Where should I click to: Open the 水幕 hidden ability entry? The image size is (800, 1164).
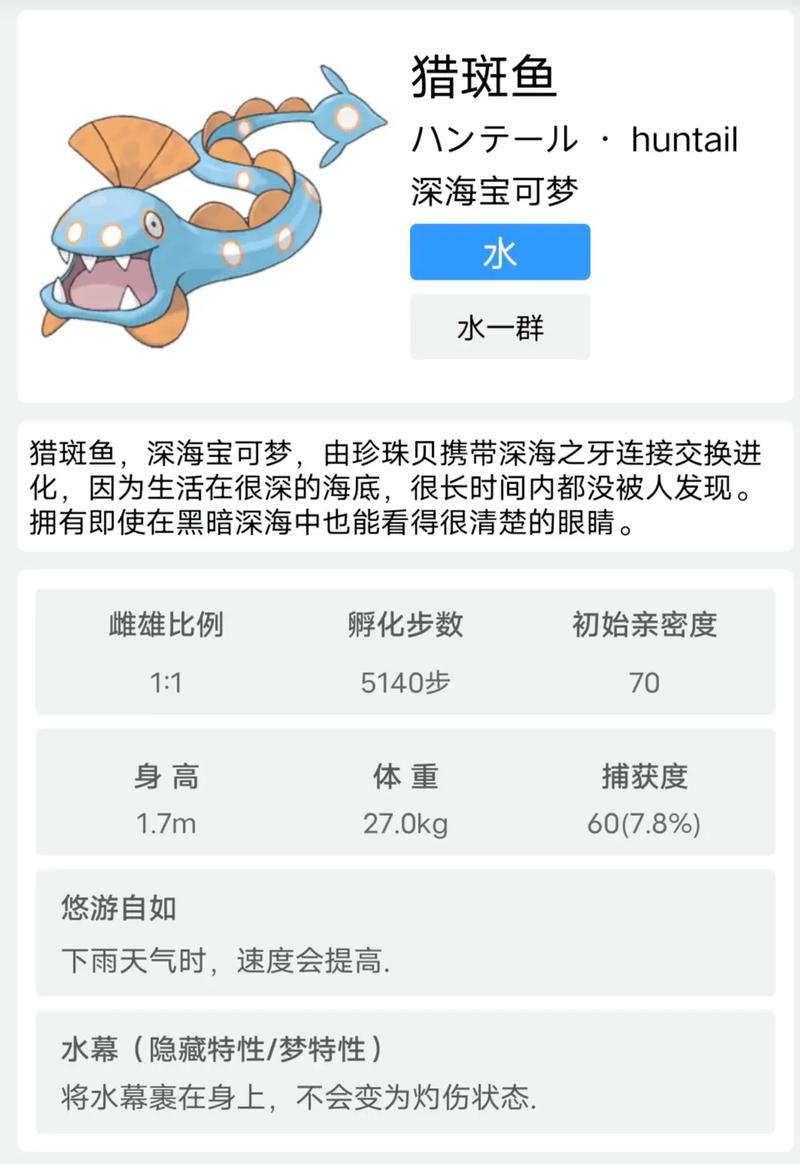click(405, 1071)
